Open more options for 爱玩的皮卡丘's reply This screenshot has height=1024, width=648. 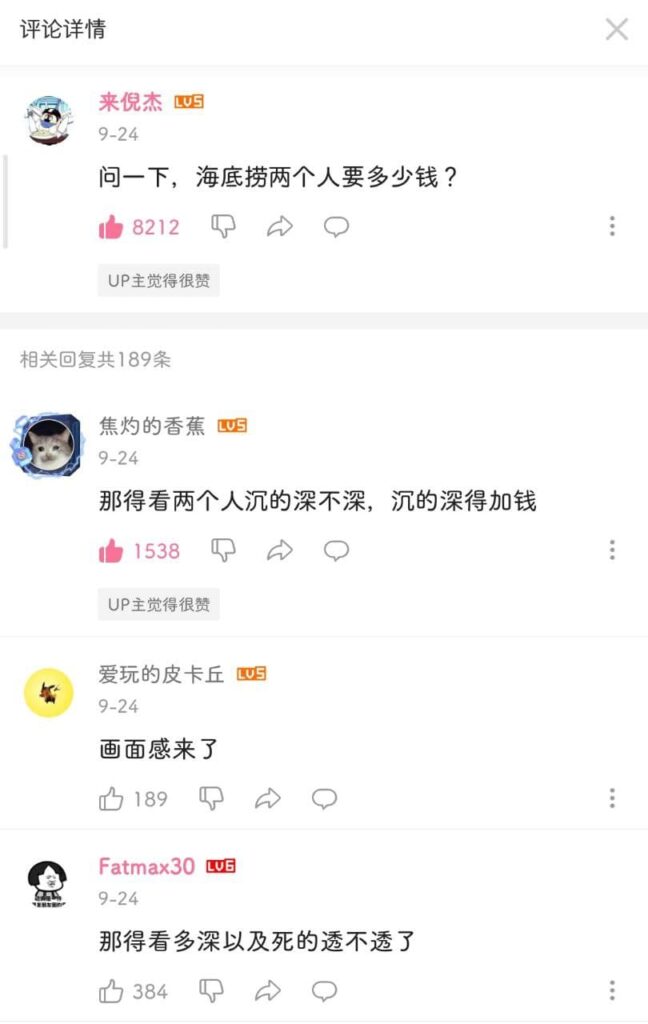[x=612, y=799]
